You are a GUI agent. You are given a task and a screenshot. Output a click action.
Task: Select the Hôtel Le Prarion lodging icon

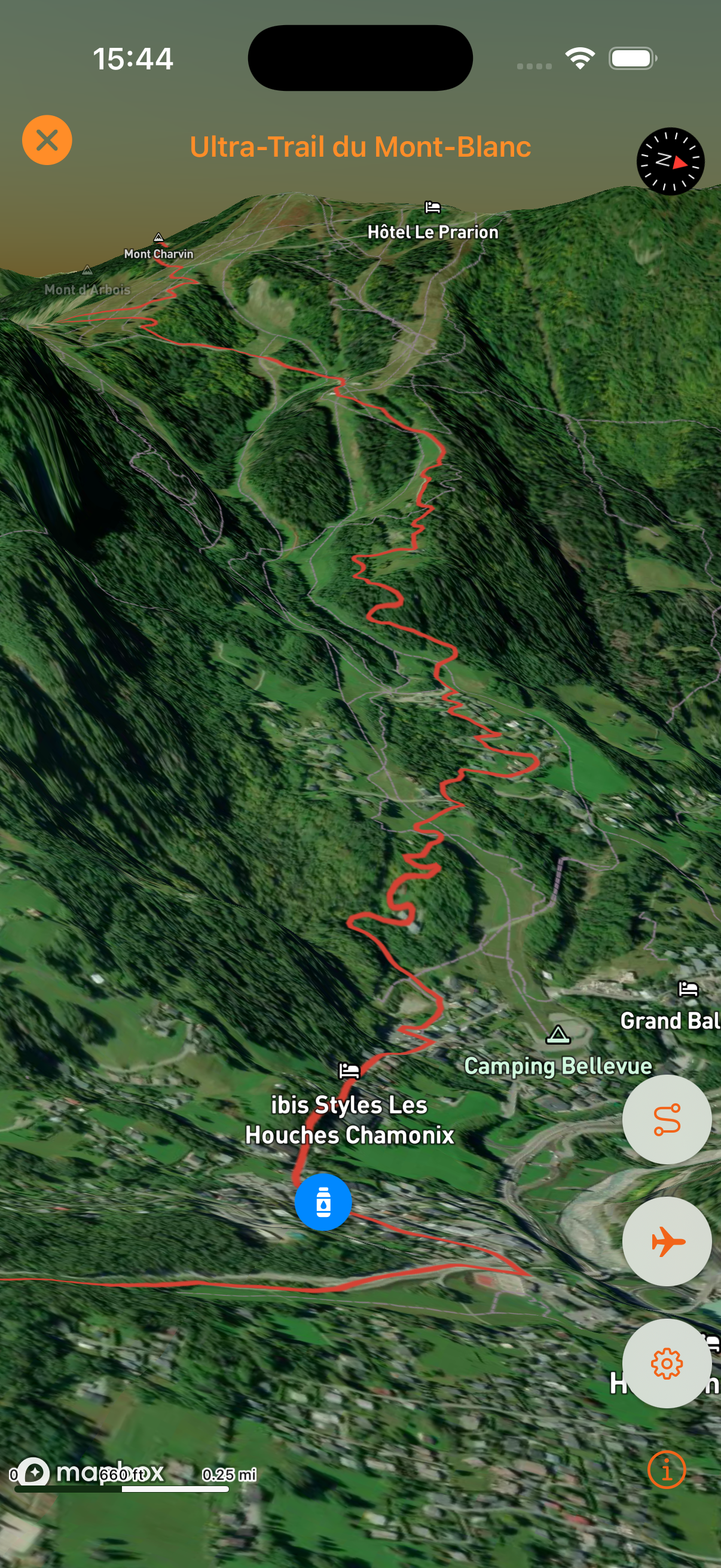click(x=432, y=208)
